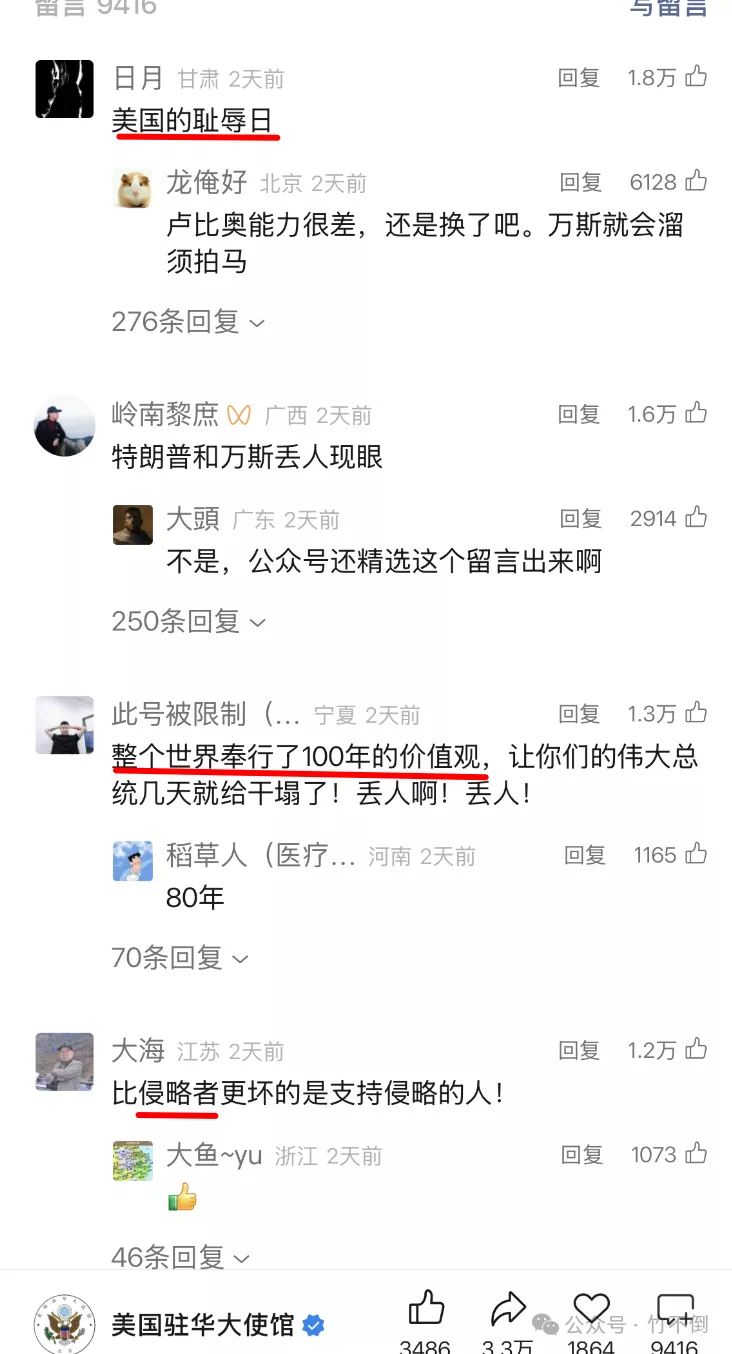Screen dimensions: 732x1354
Task: Reply to 岭南黎庶's comment
Action: (x=578, y=414)
